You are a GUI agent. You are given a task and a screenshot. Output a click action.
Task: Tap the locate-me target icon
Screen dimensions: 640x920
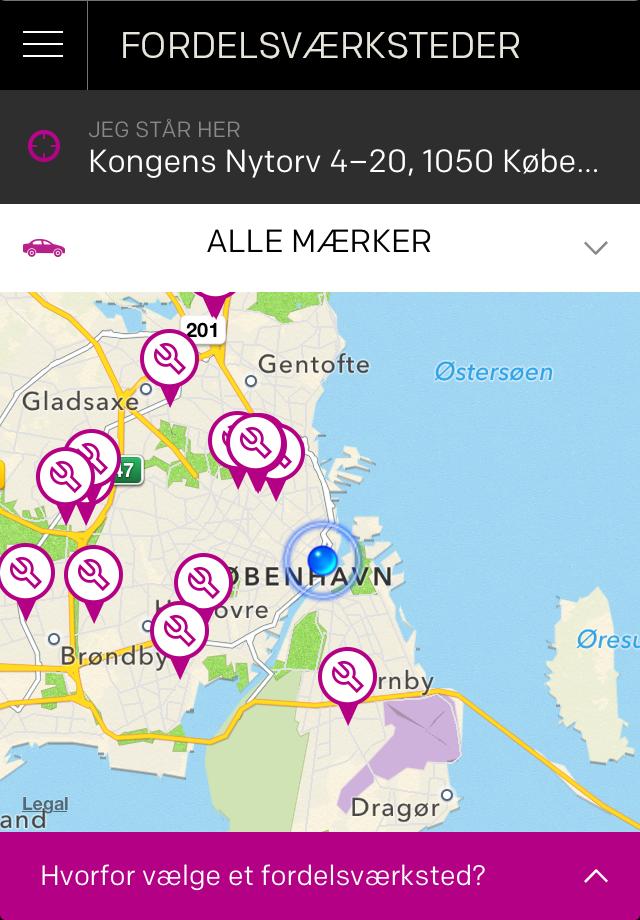point(44,146)
